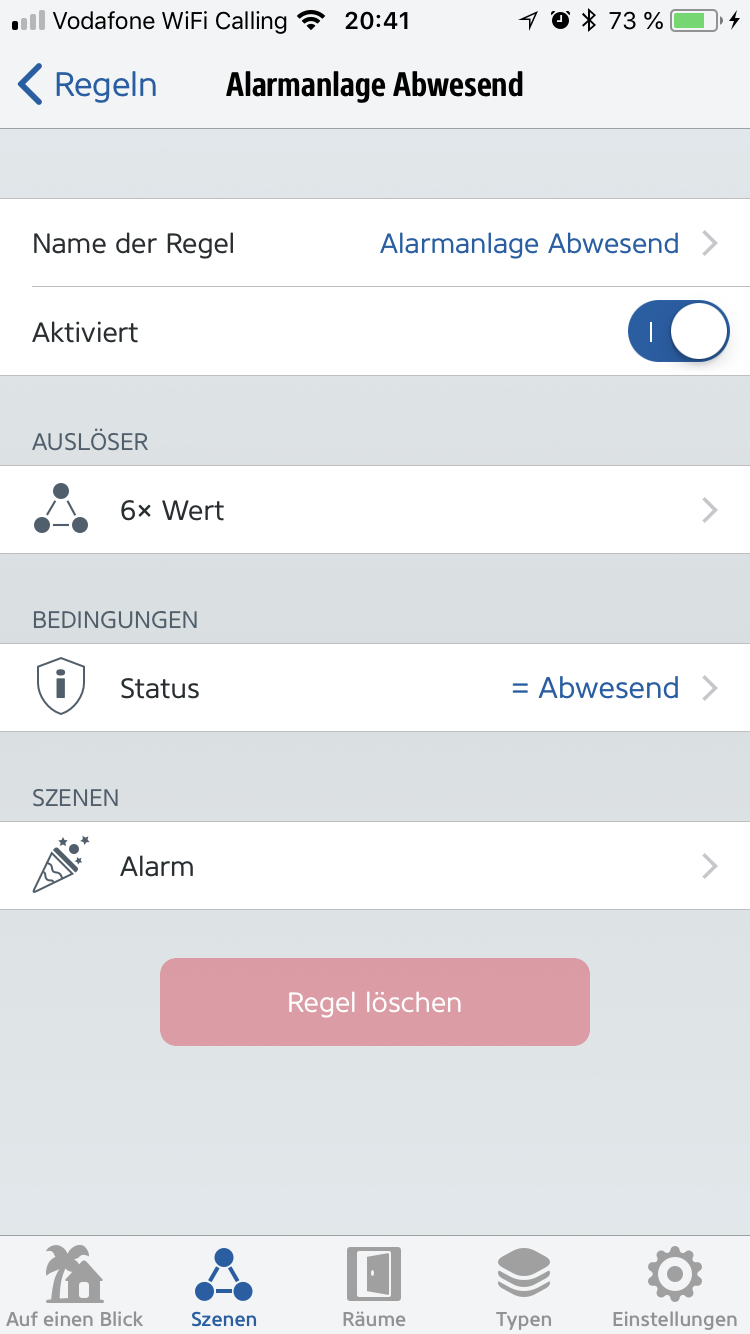Select the Szenen tab
The height and width of the screenshot is (1334, 750).
(224, 1287)
